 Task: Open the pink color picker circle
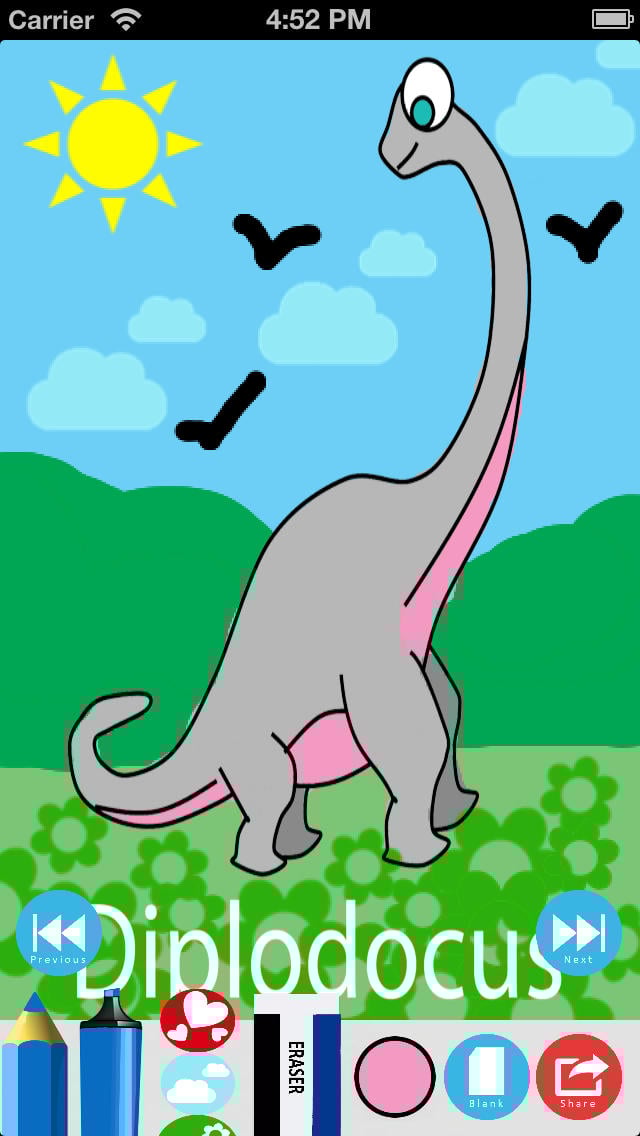(x=395, y=1077)
